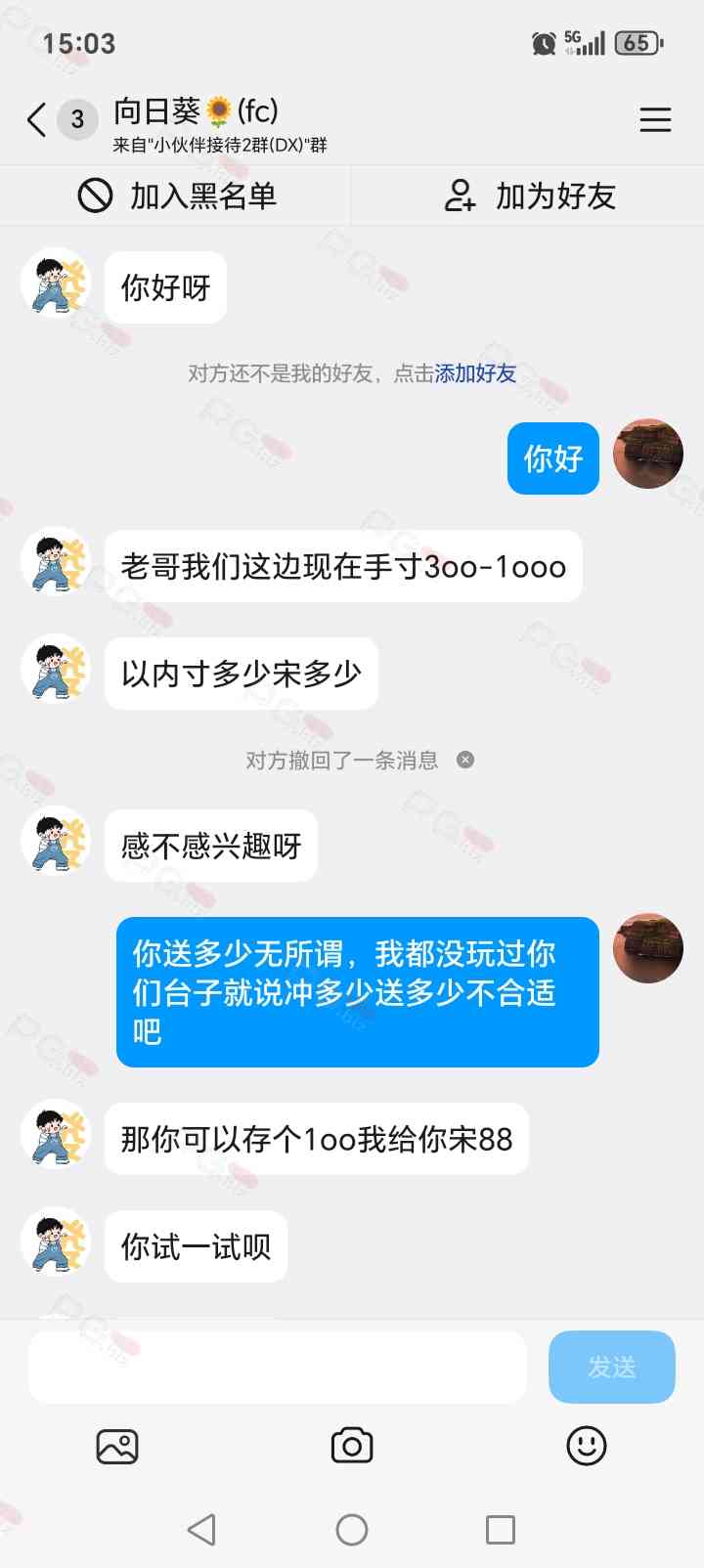This screenshot has width=704, height=1568.
Task: Tap system home button
Action: 352,1530
